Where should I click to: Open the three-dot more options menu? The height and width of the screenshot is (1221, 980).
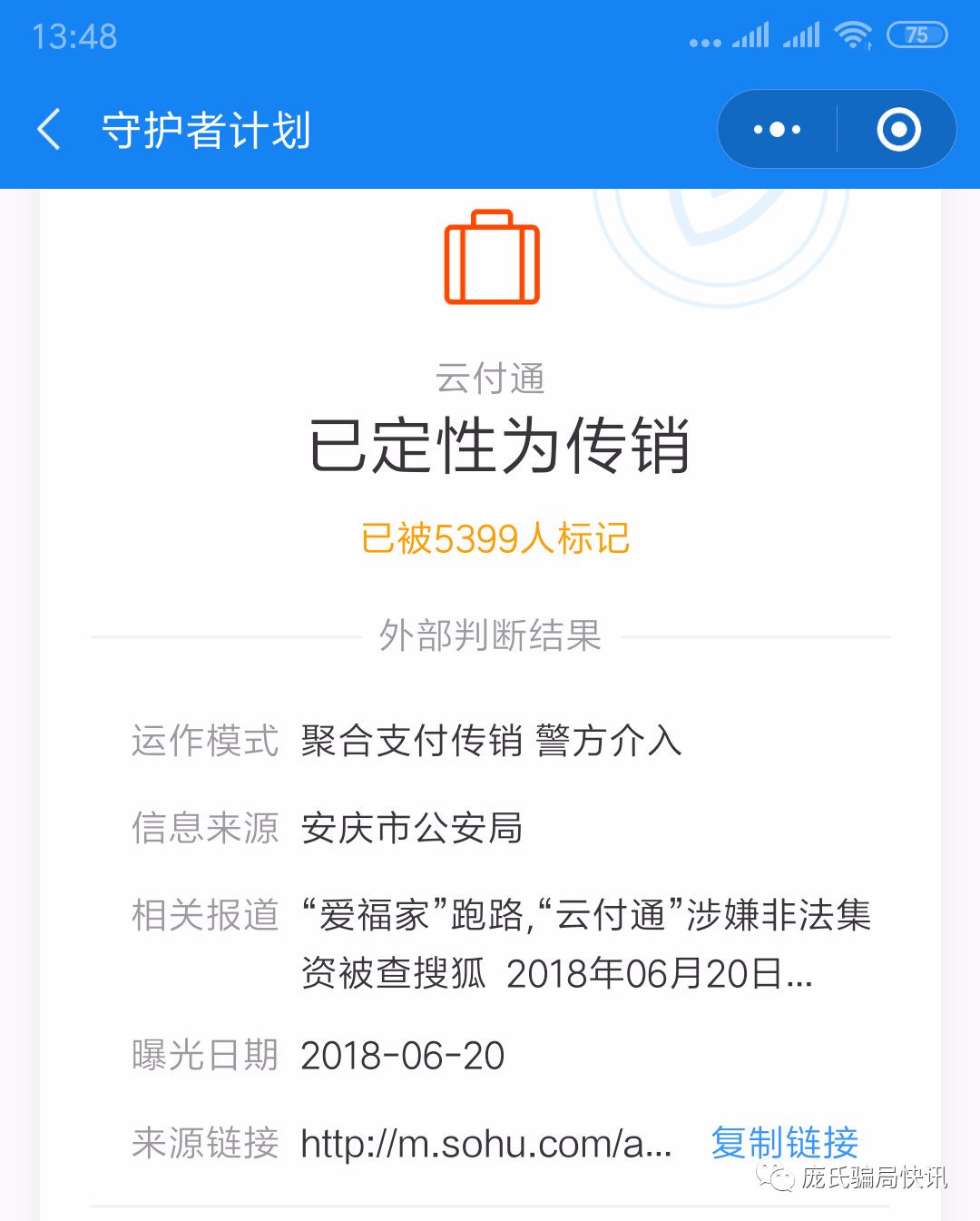[776, 129]
